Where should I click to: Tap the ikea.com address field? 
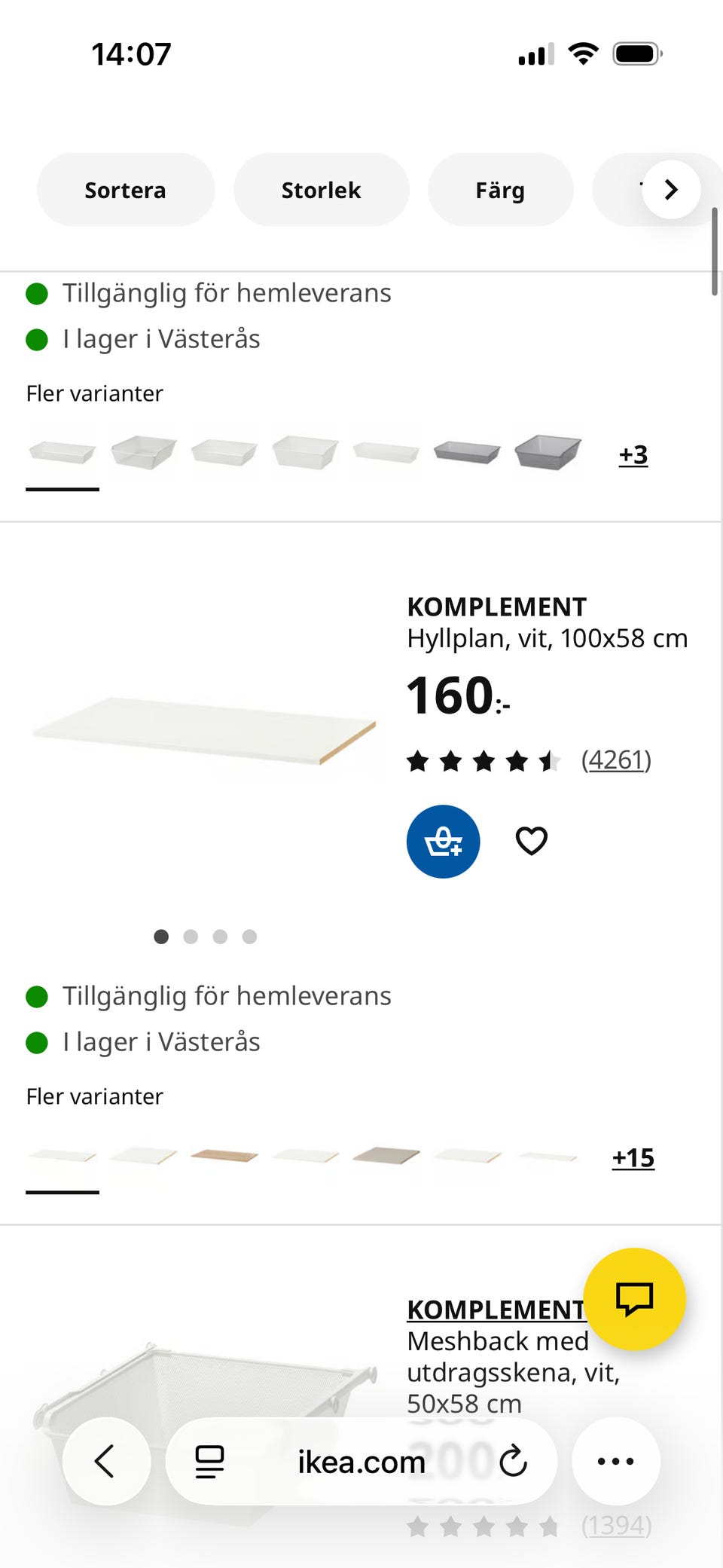point(360,1460)
